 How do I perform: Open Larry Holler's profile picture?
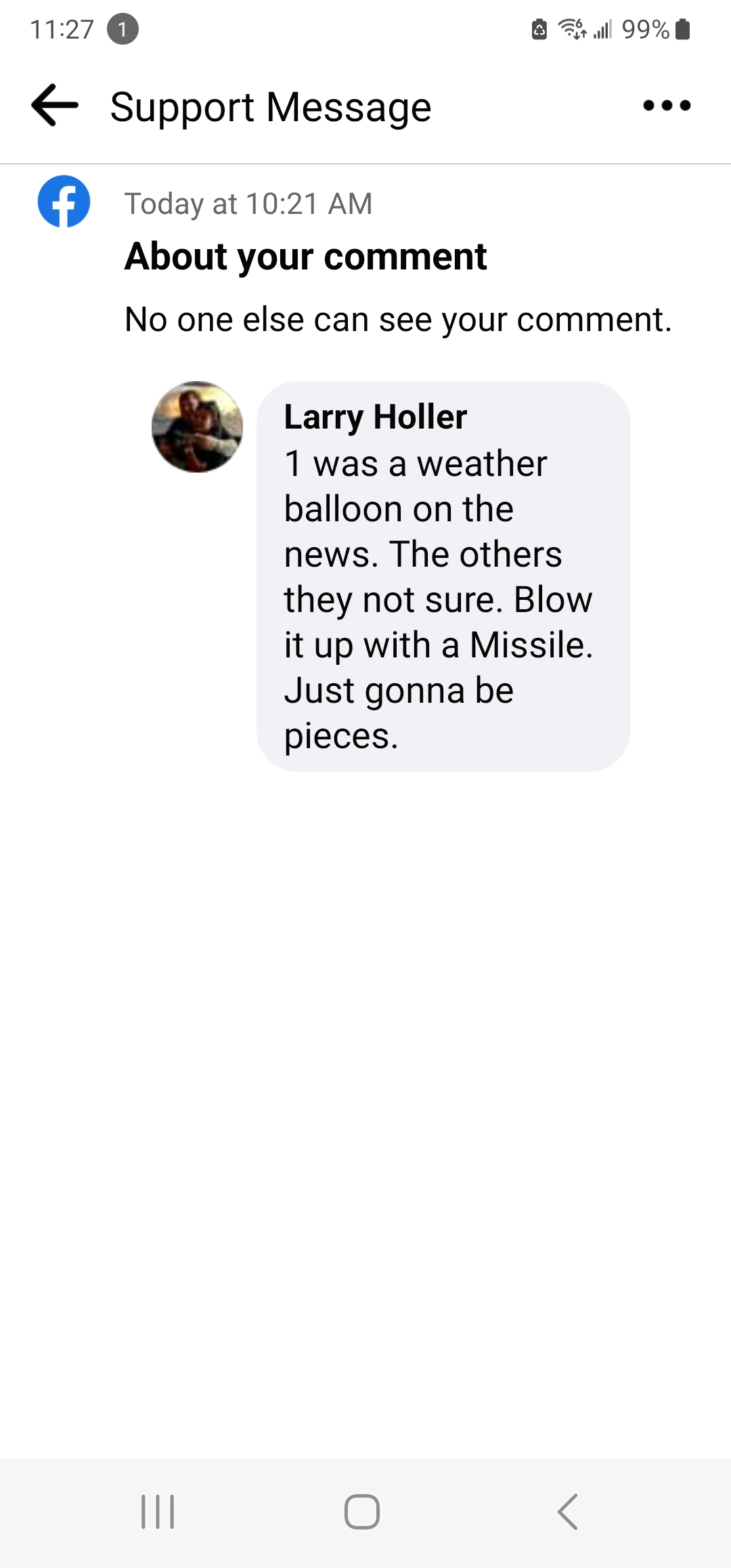click(x=197, y=427)
